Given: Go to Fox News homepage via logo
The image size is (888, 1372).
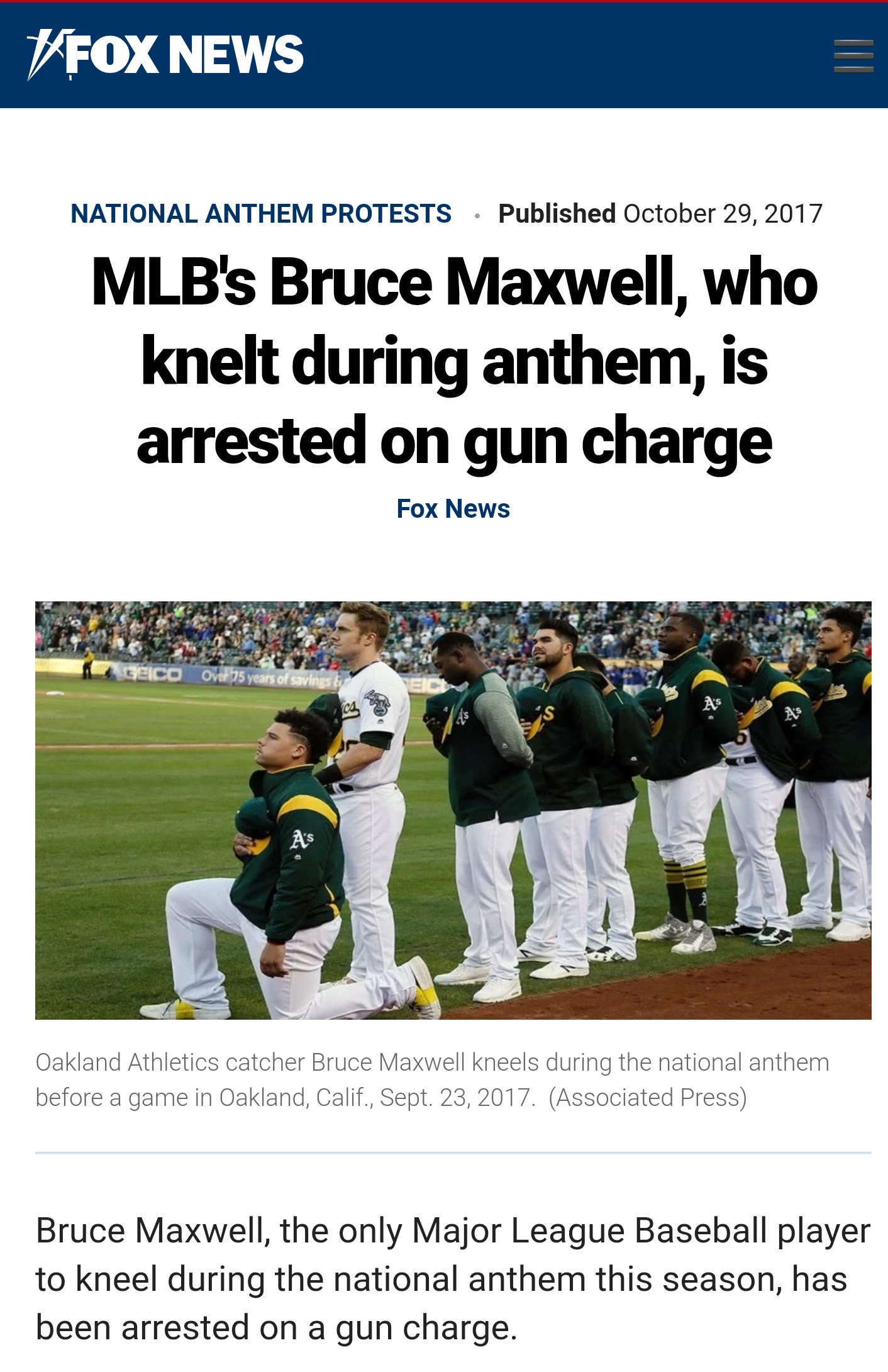Looking at the screenshot, I should point(165,55).
